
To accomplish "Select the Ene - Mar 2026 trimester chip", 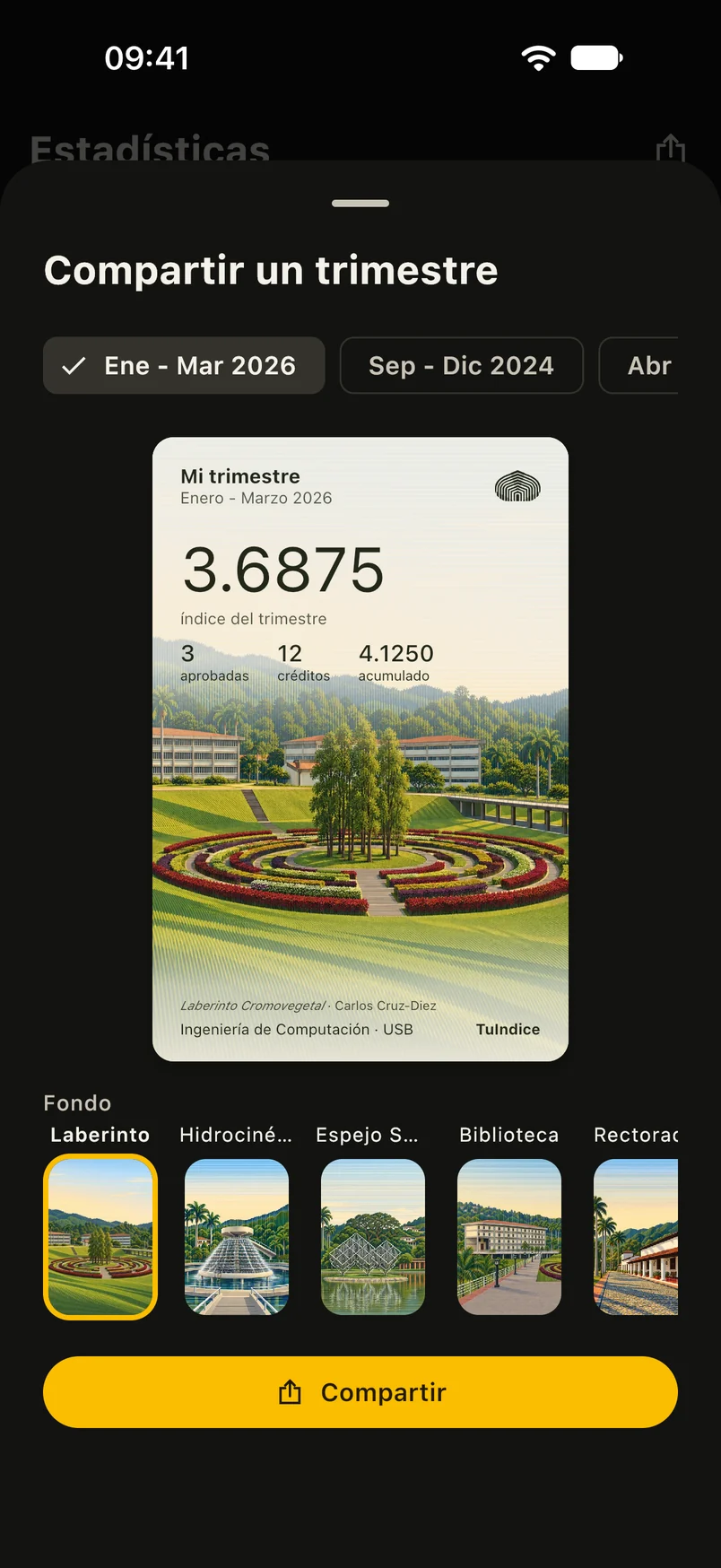I will (x=184, y=365).
